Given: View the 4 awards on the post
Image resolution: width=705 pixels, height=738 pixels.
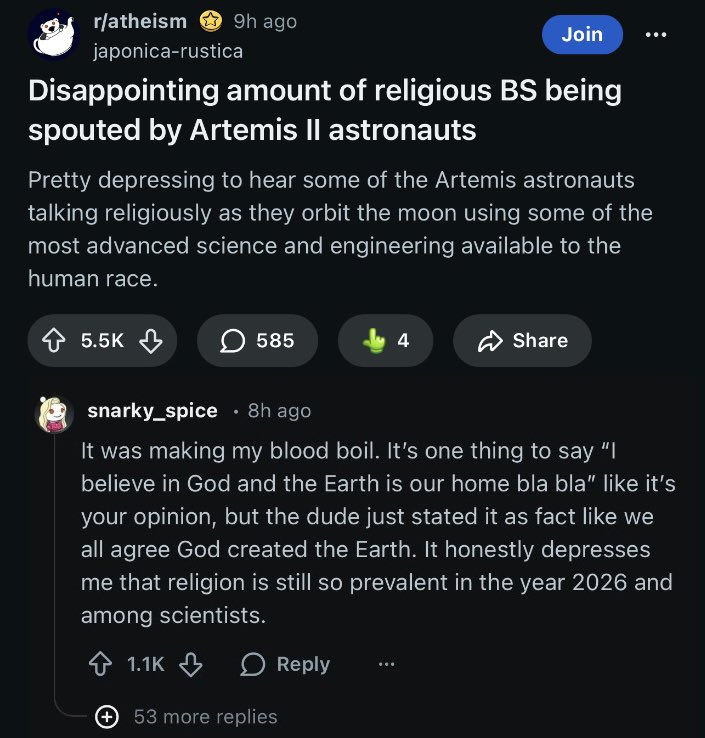Looking at the screenshot, I should click(385, 341).
